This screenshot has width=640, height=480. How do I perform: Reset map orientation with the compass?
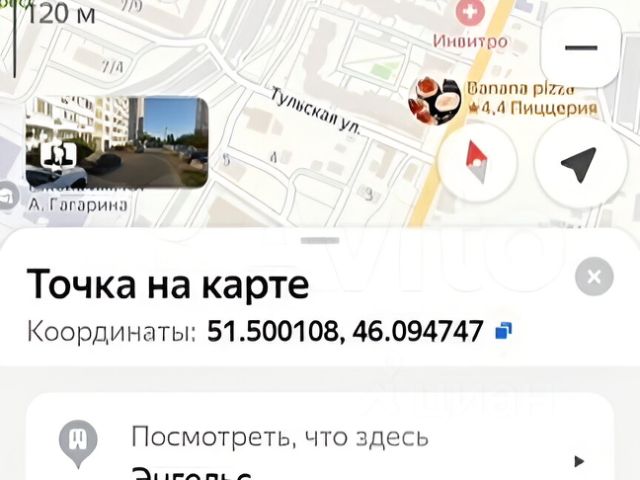pos(478,163)
